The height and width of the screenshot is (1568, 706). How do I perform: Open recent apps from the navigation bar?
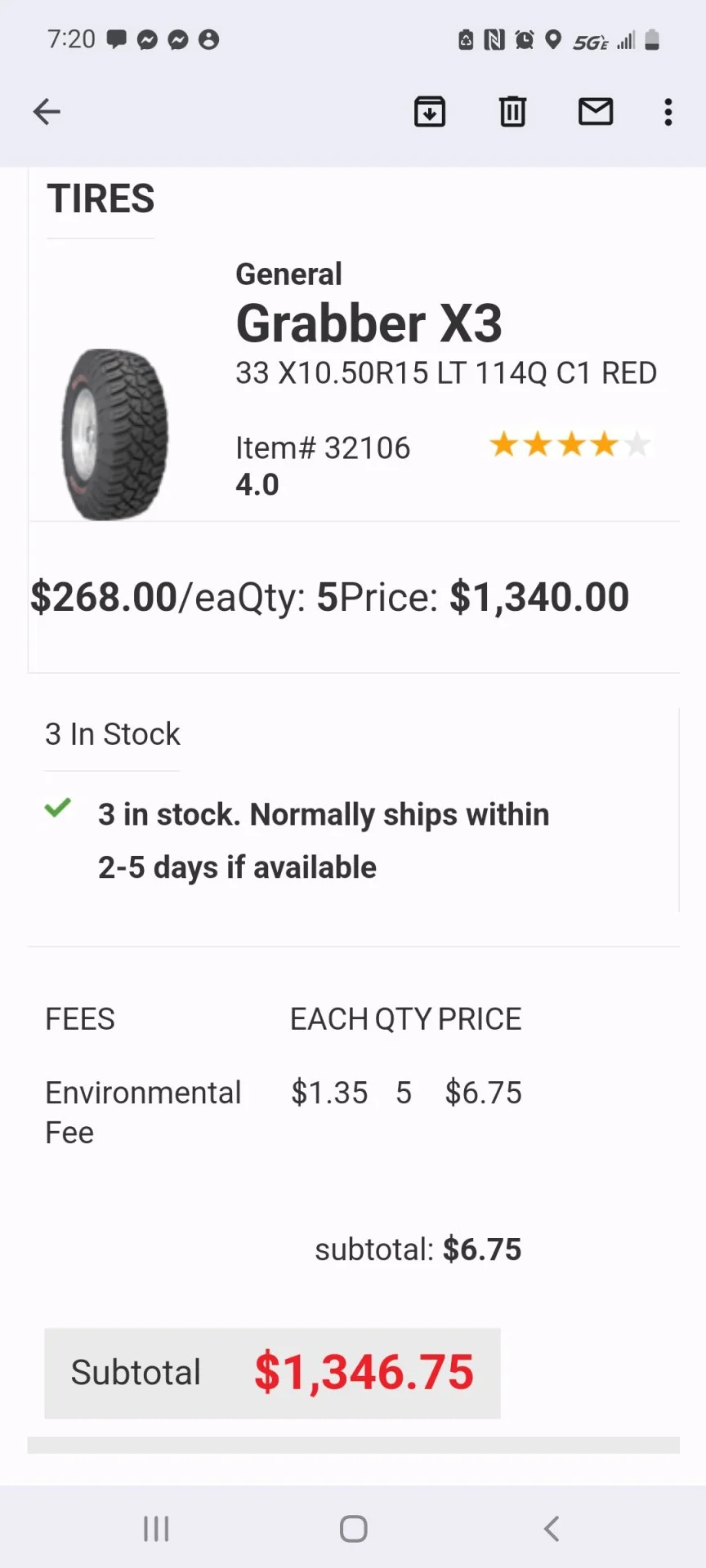coord(156,1528)
